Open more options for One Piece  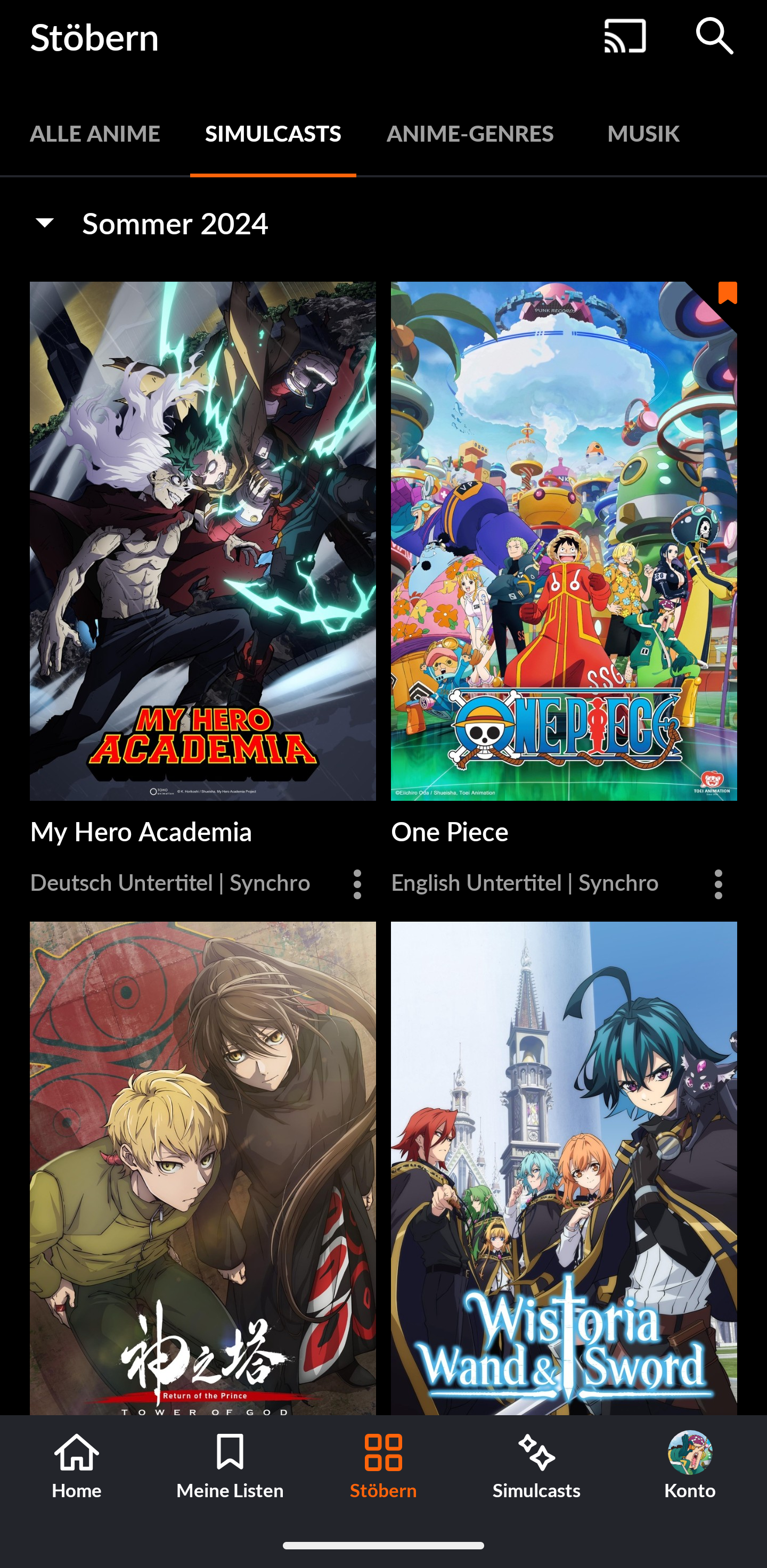719,884
